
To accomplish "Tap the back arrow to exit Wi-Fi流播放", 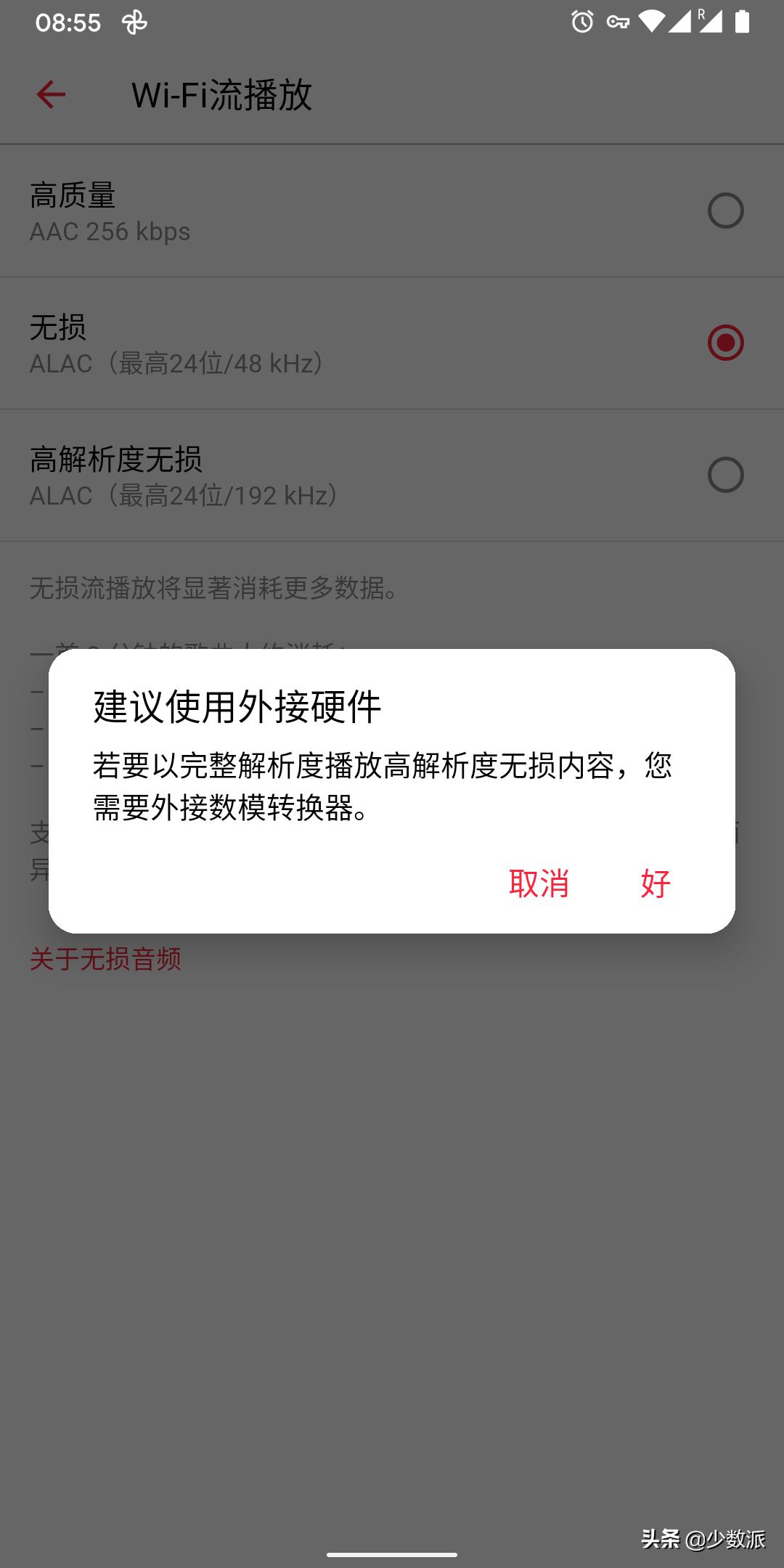I will [51, 94].
